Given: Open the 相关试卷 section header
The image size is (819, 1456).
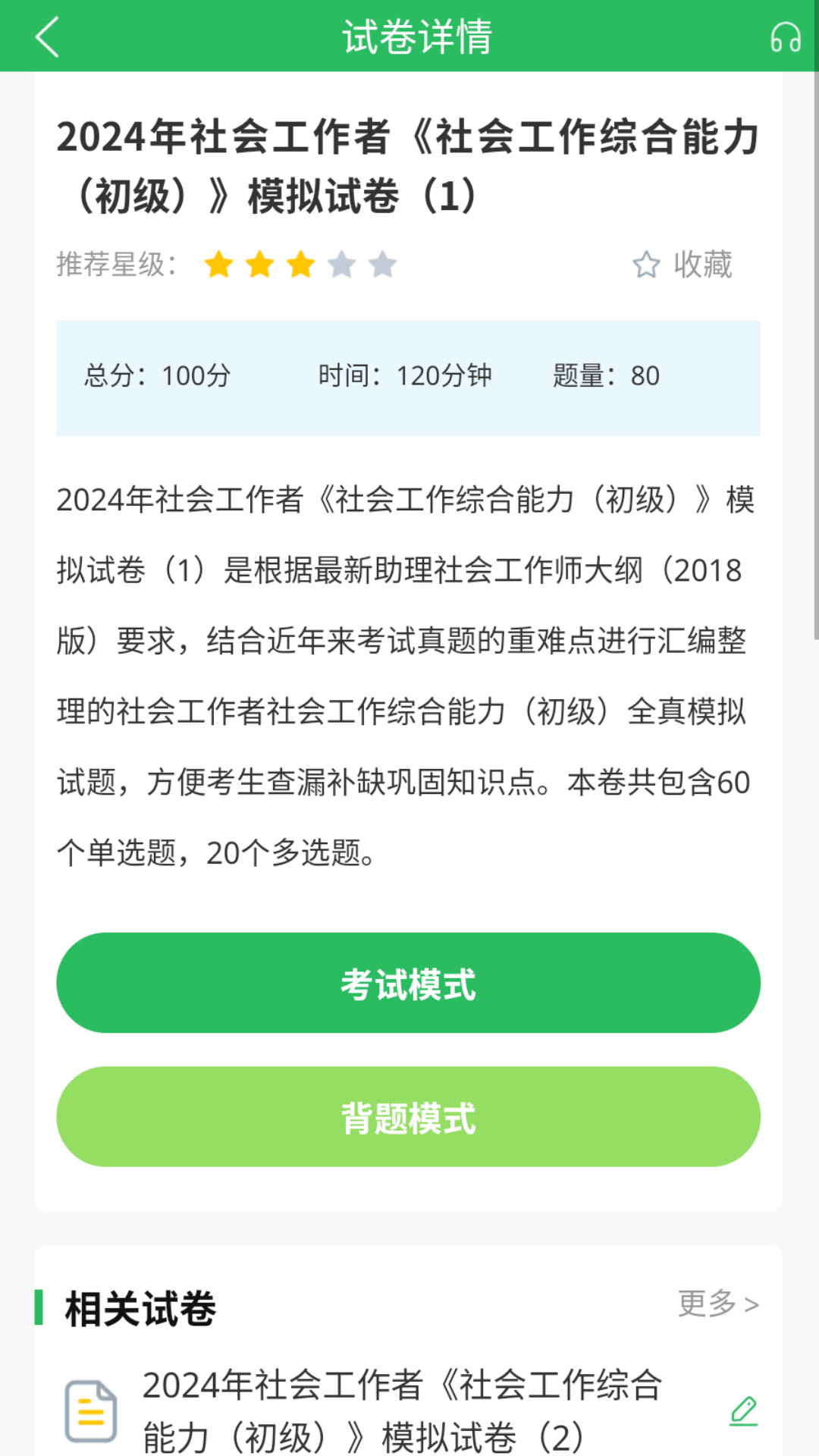Looking at the screenshot, I should pyautogui.click(x=140, y=1306).
